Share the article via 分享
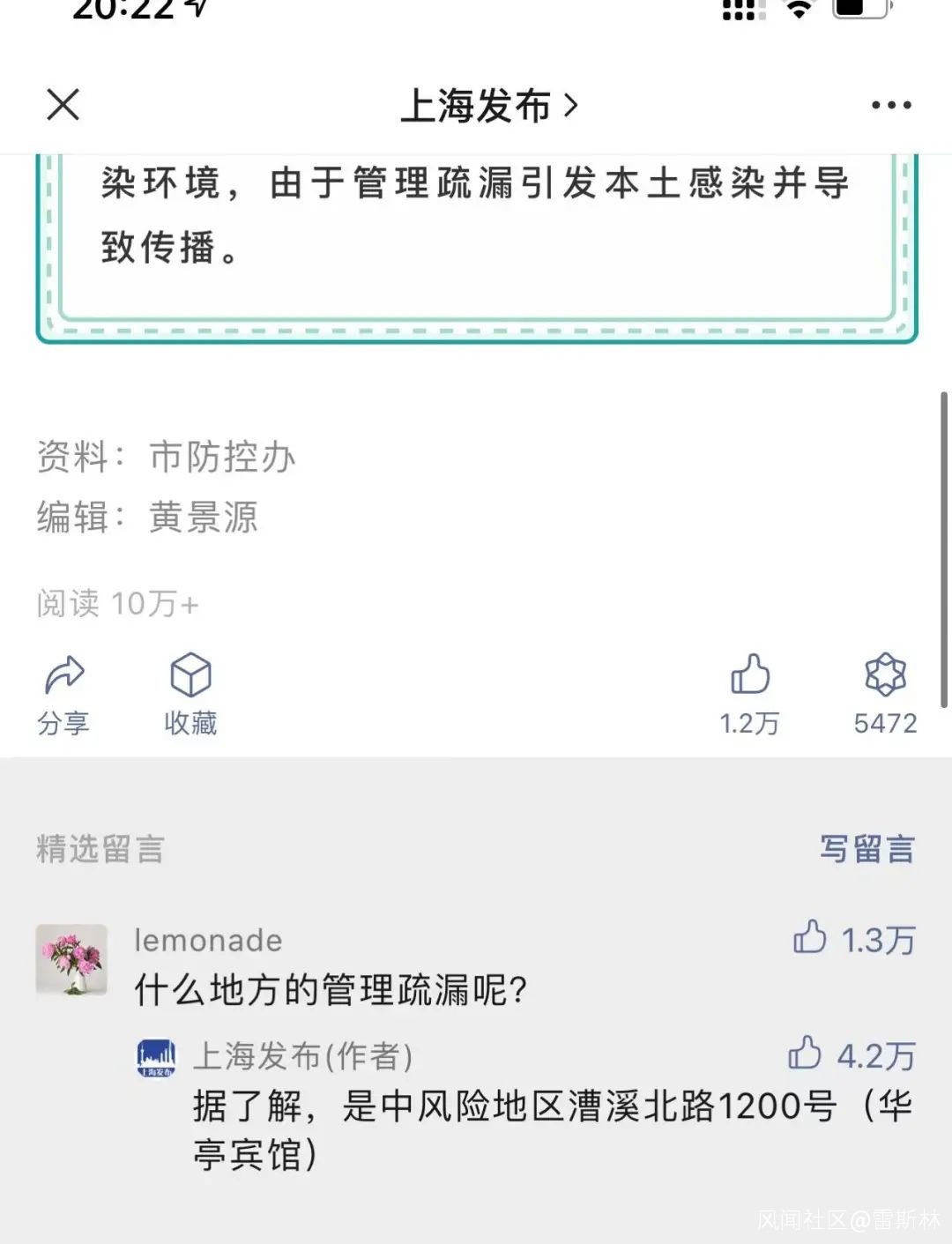This screenshot has width=952, height=1244. click(x=63, y=694)
